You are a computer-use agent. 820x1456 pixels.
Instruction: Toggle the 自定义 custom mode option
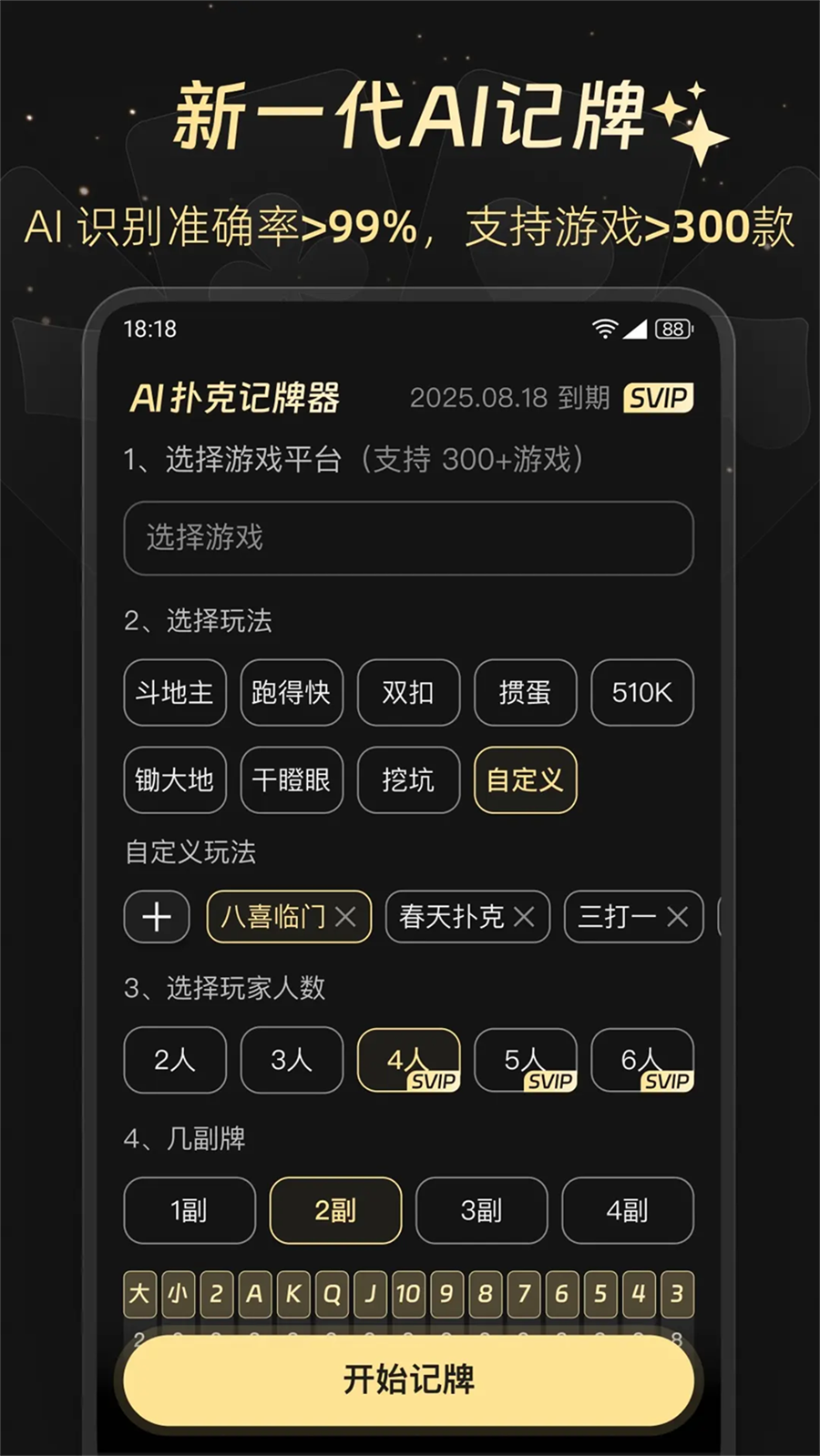tap(525, 780)
